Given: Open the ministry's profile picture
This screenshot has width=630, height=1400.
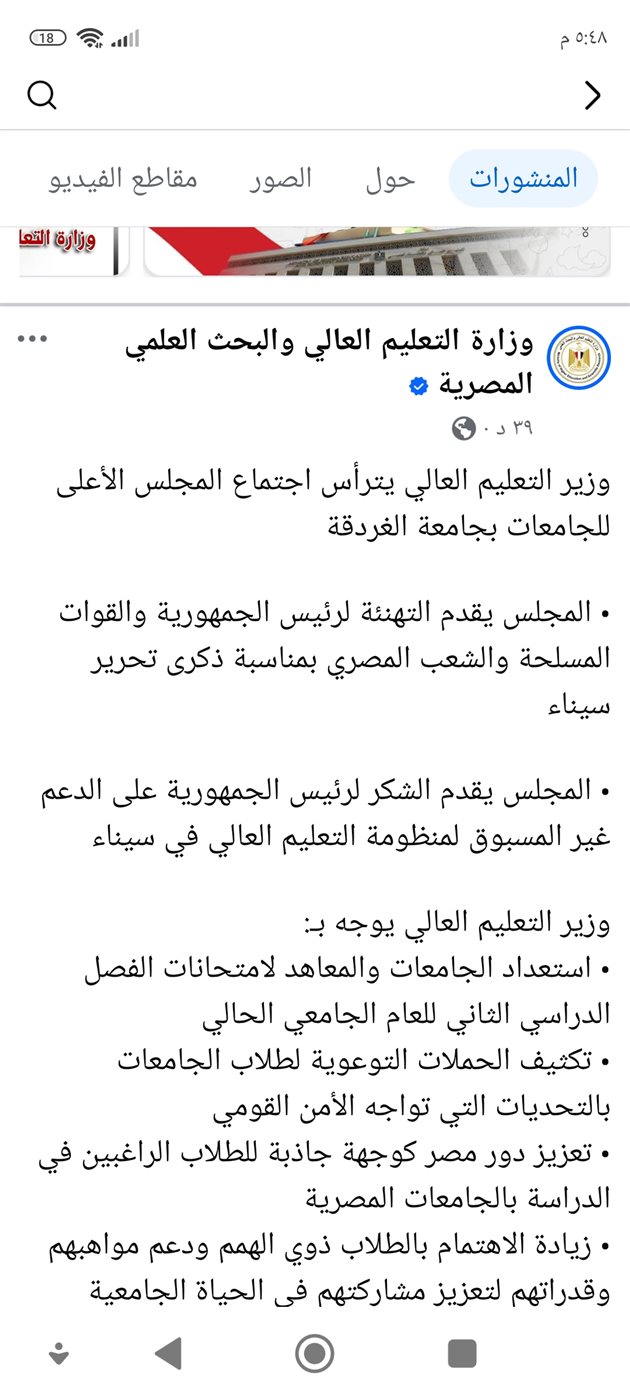Looking at the screenshot, I should coord(579,357).
